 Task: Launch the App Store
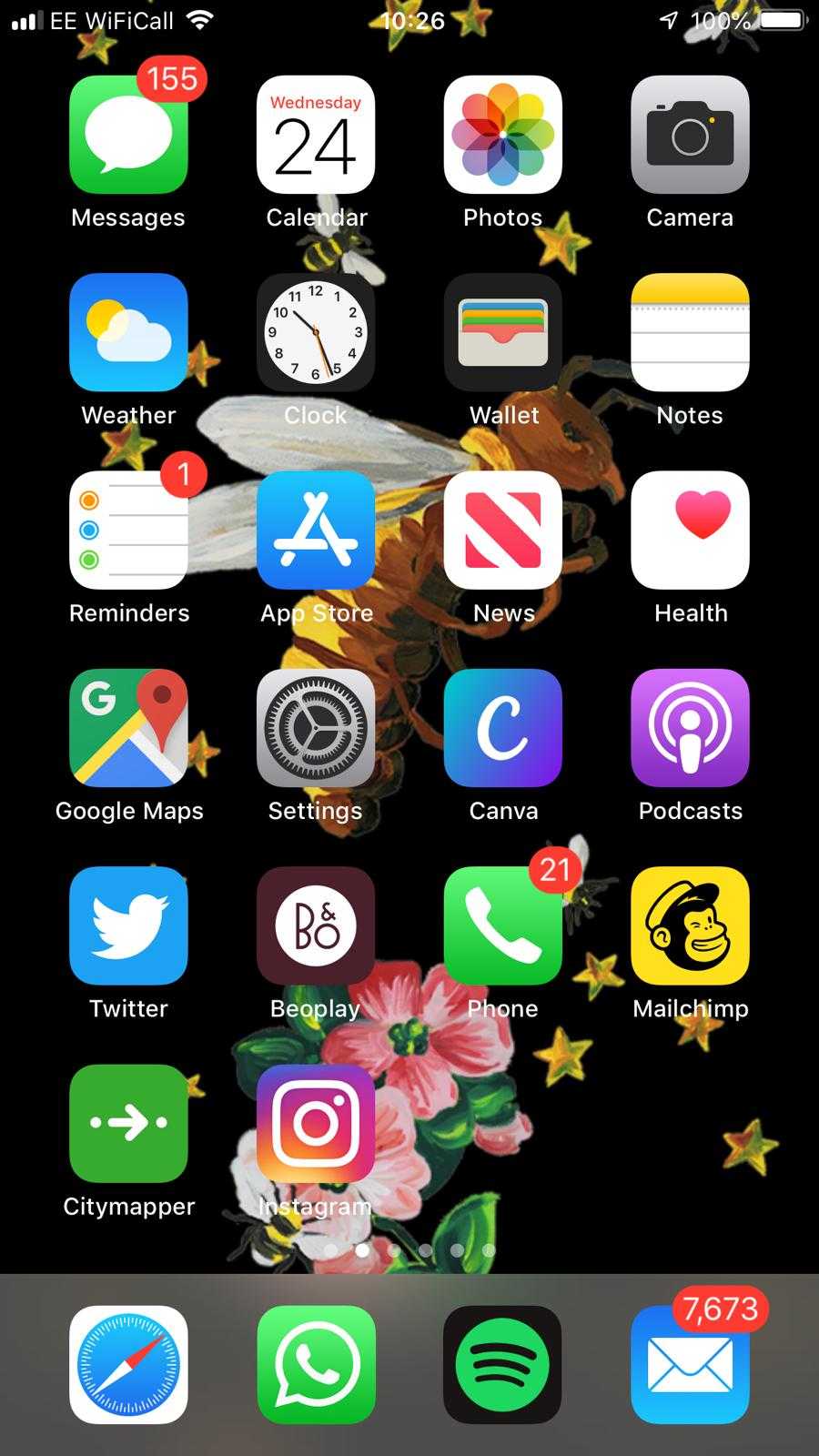click(316, 530)
